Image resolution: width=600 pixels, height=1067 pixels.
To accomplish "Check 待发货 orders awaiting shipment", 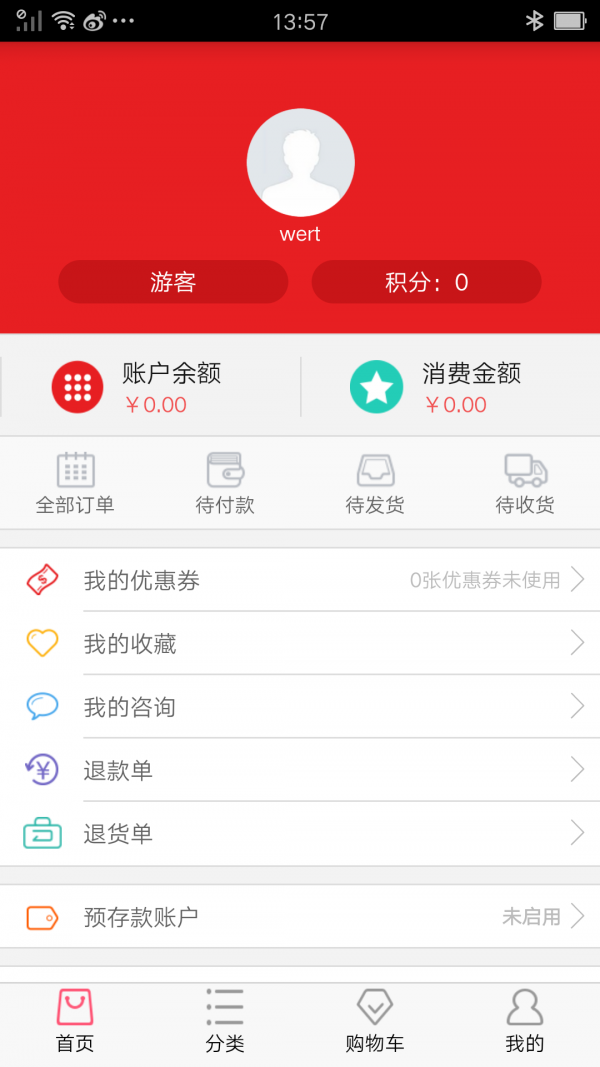I will pos(375,483).
